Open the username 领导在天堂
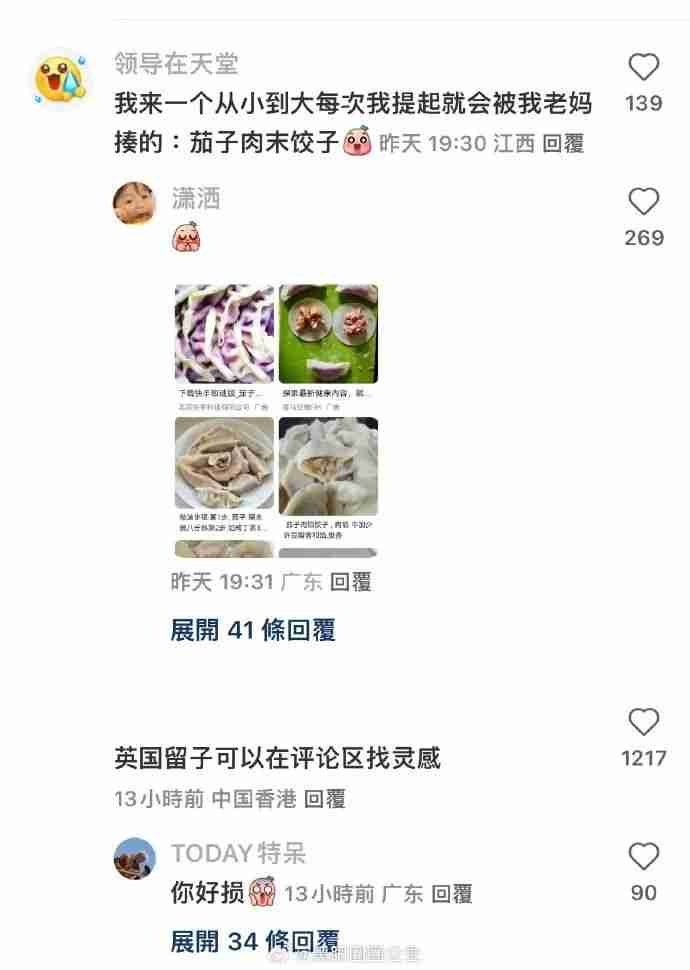Screen dimensions: 690x970 176,64
